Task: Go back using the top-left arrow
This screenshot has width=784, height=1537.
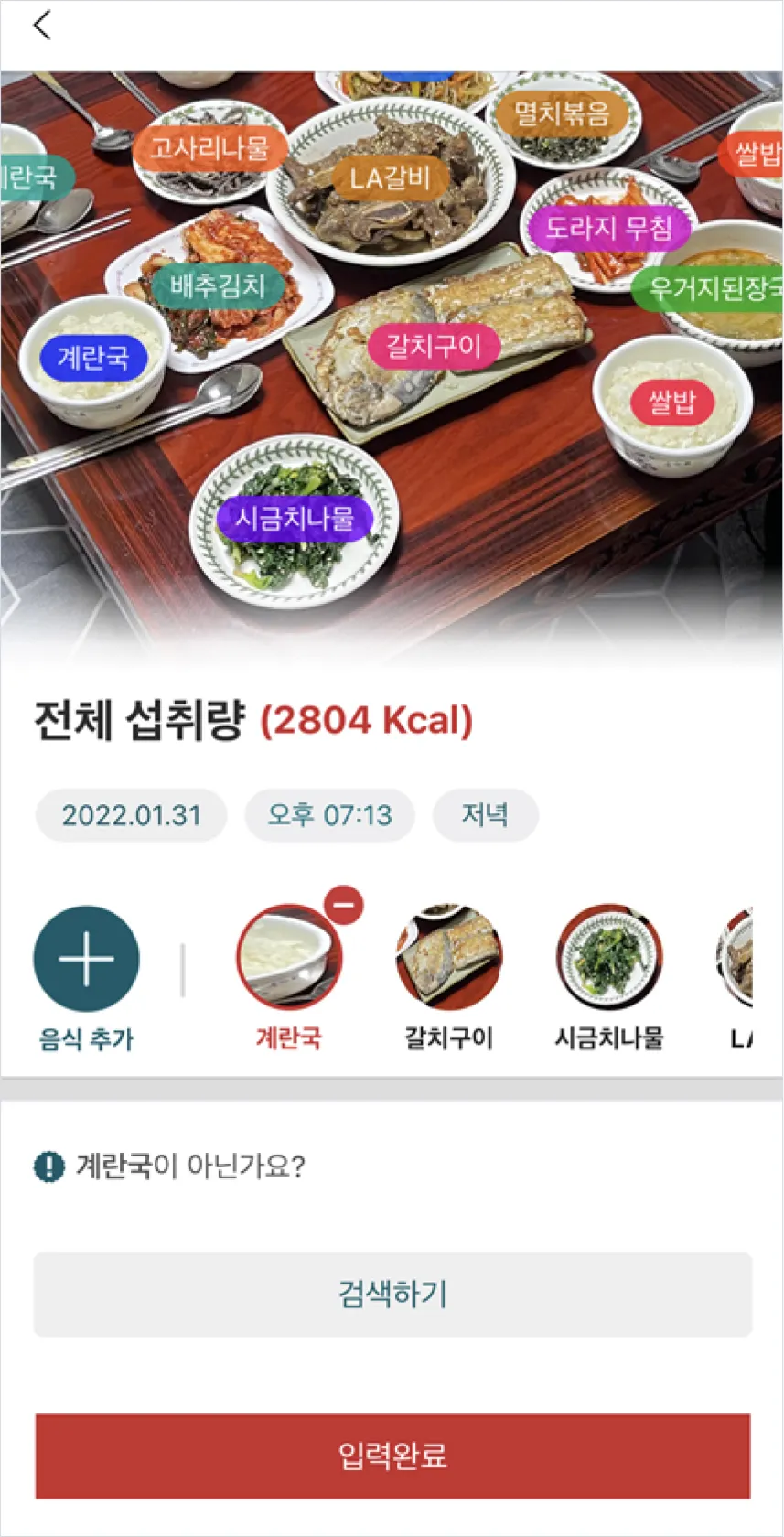Action: click(x=42, y=25)
